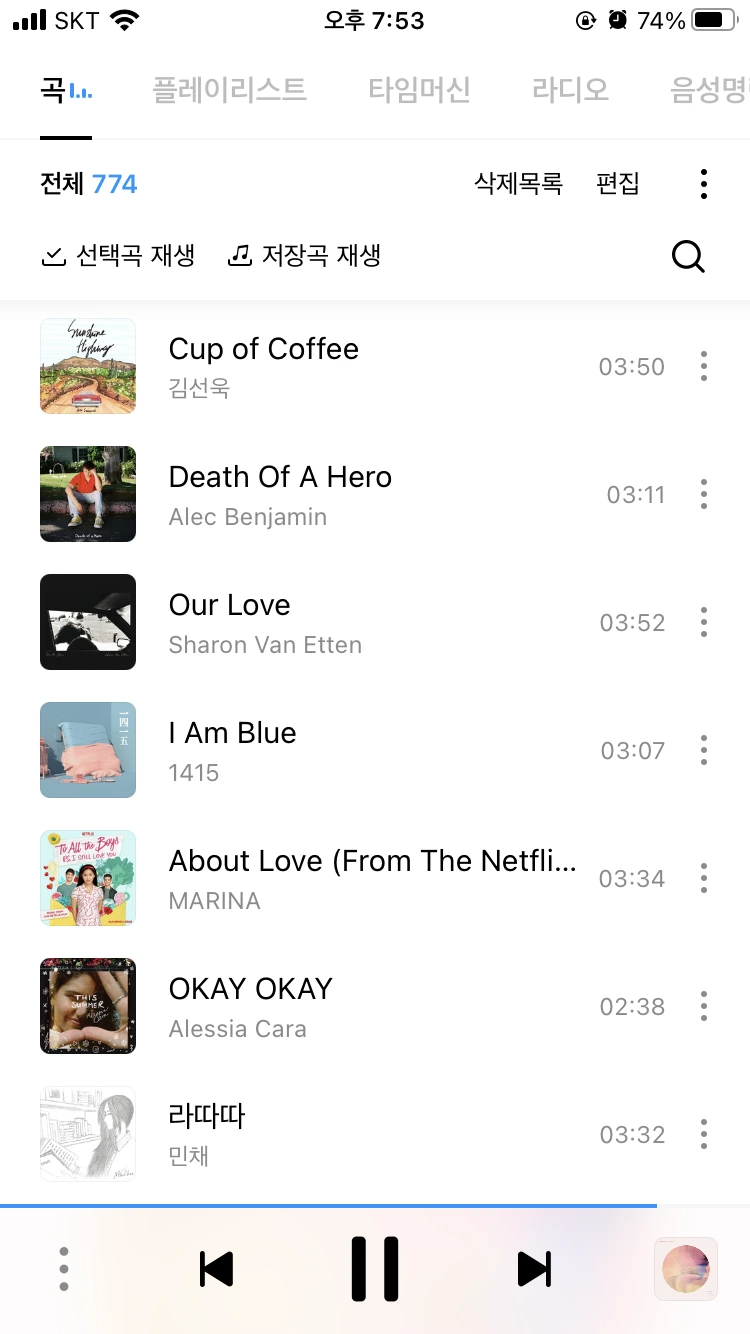Search the song list
Image resolution: width=750 pixels, height=1334 pixels.
point(688,257)
